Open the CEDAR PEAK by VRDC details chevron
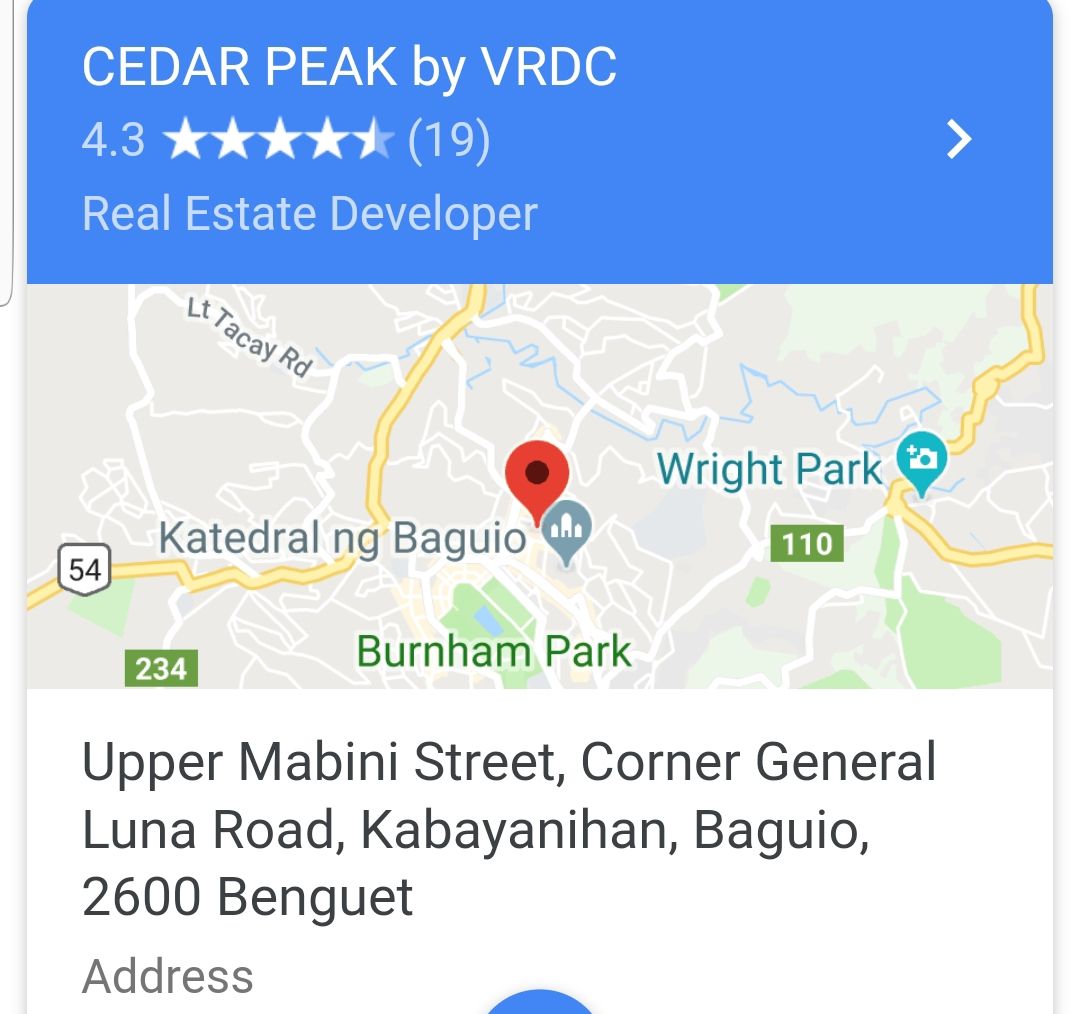The height and width of the screenshot is (1014, 1075). pyautogui.click(x=958, y=141)
